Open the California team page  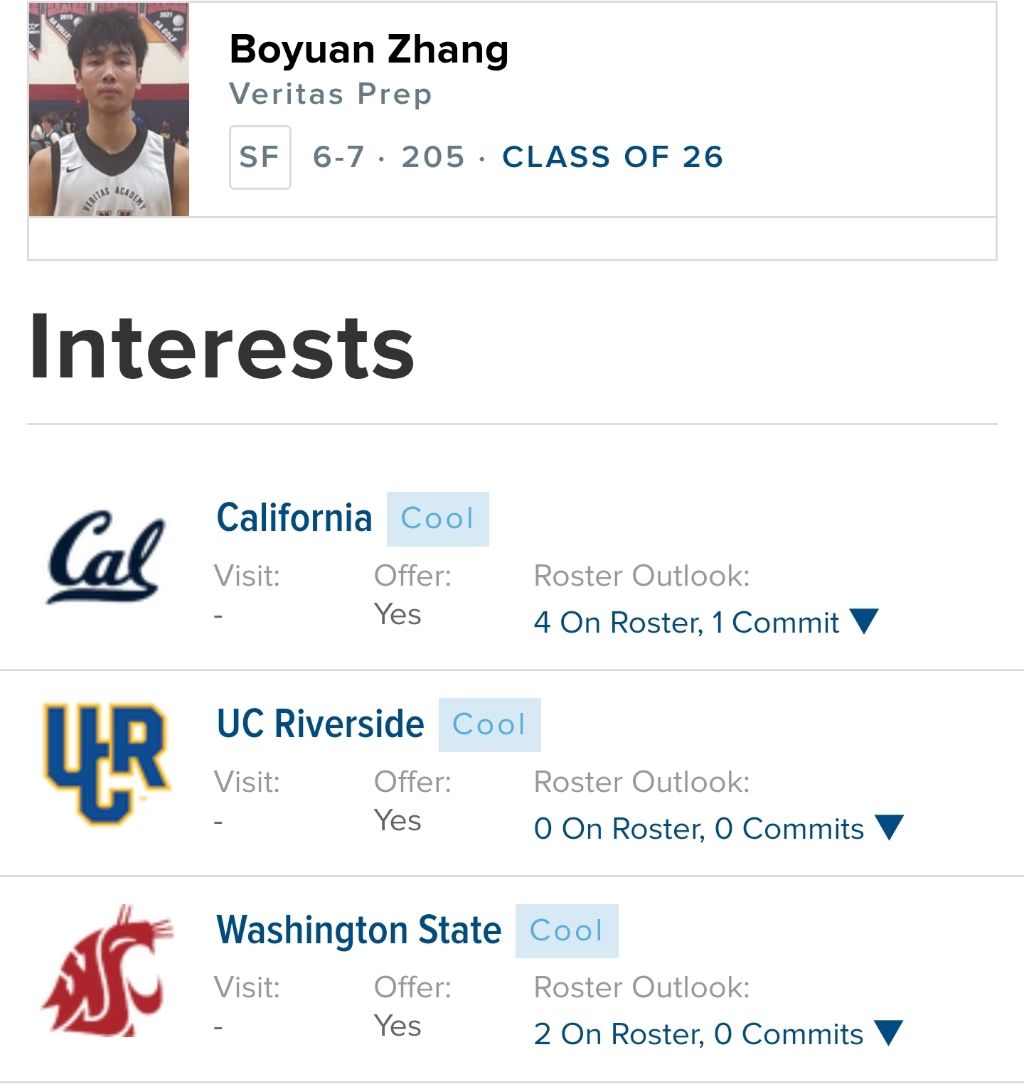coord(294,518)
